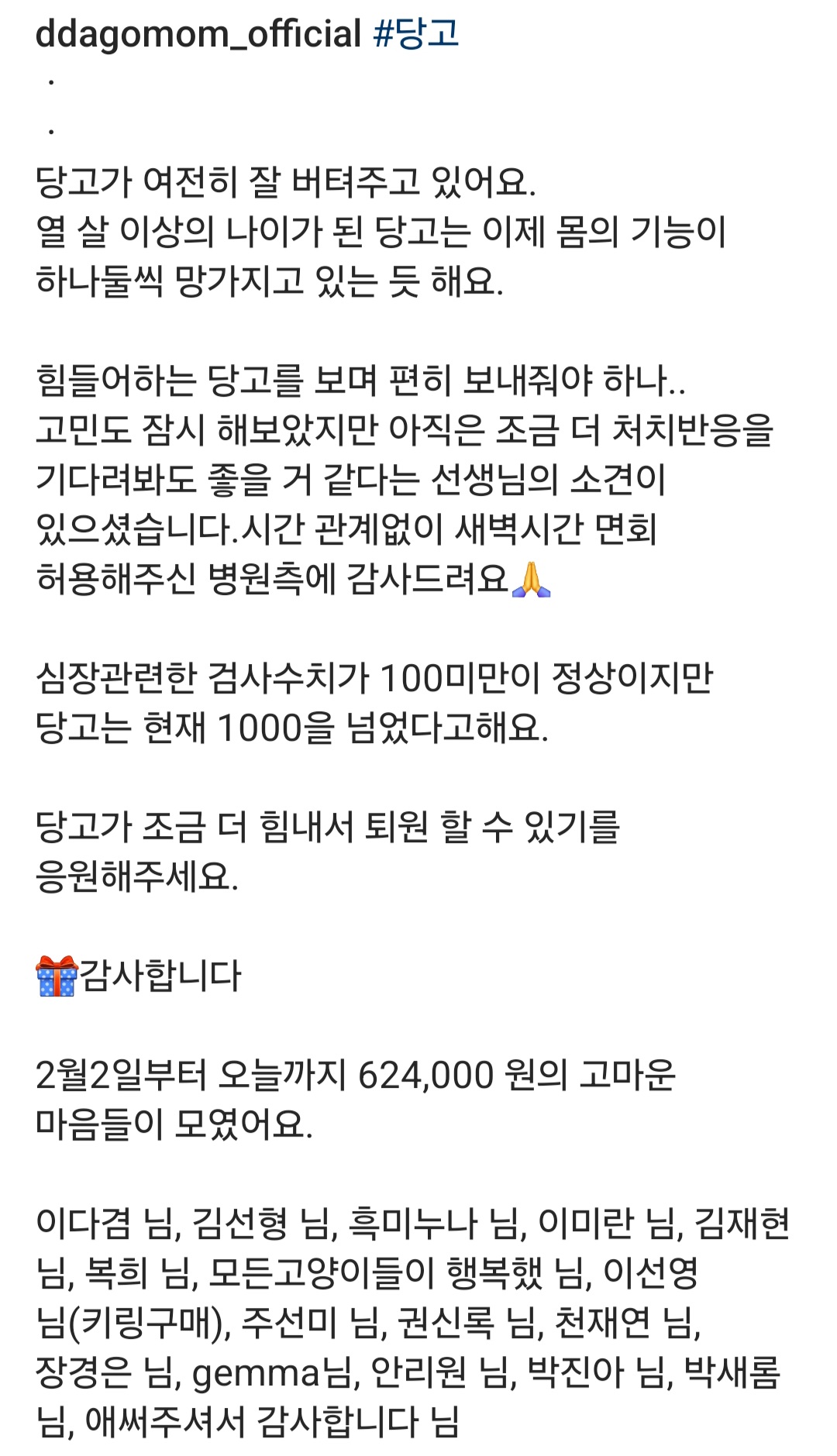Open the ddagomom_official profile

198,34
